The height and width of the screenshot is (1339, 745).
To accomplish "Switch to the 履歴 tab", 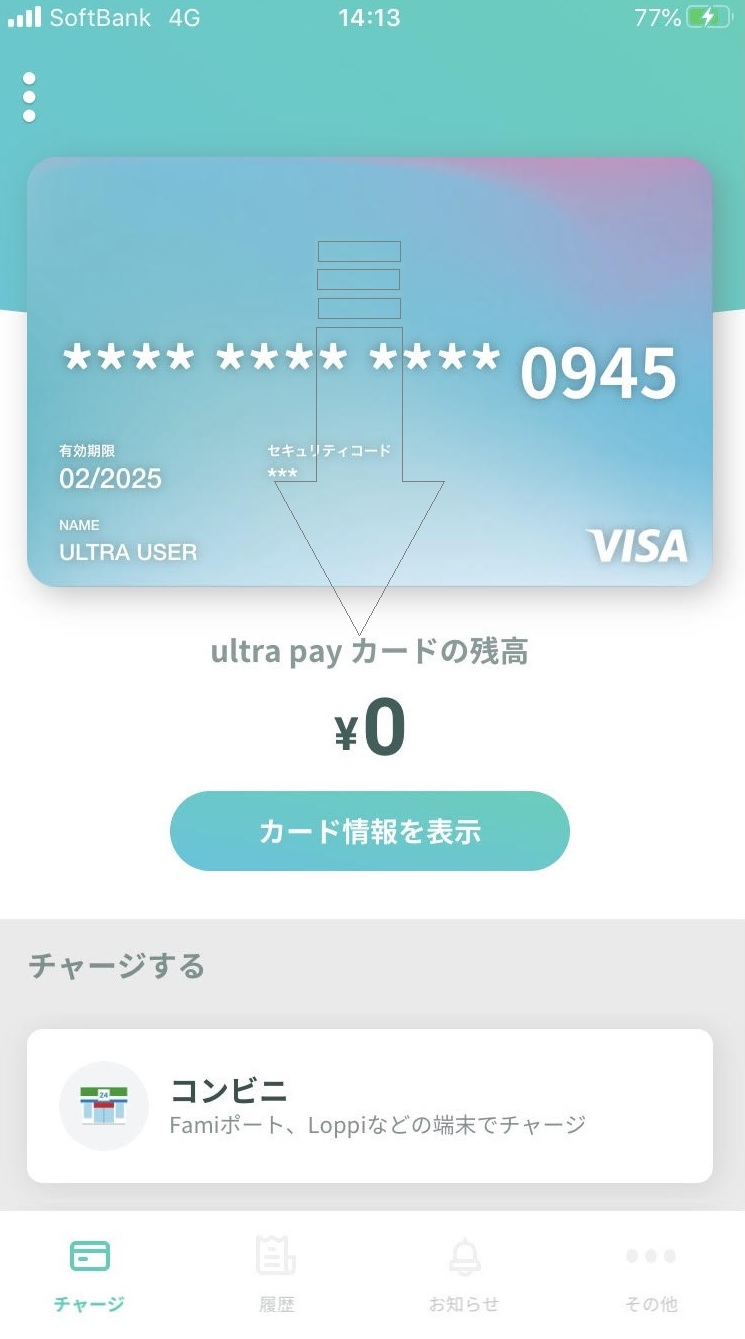I will pyautogui.click(x=276, y=1274).
